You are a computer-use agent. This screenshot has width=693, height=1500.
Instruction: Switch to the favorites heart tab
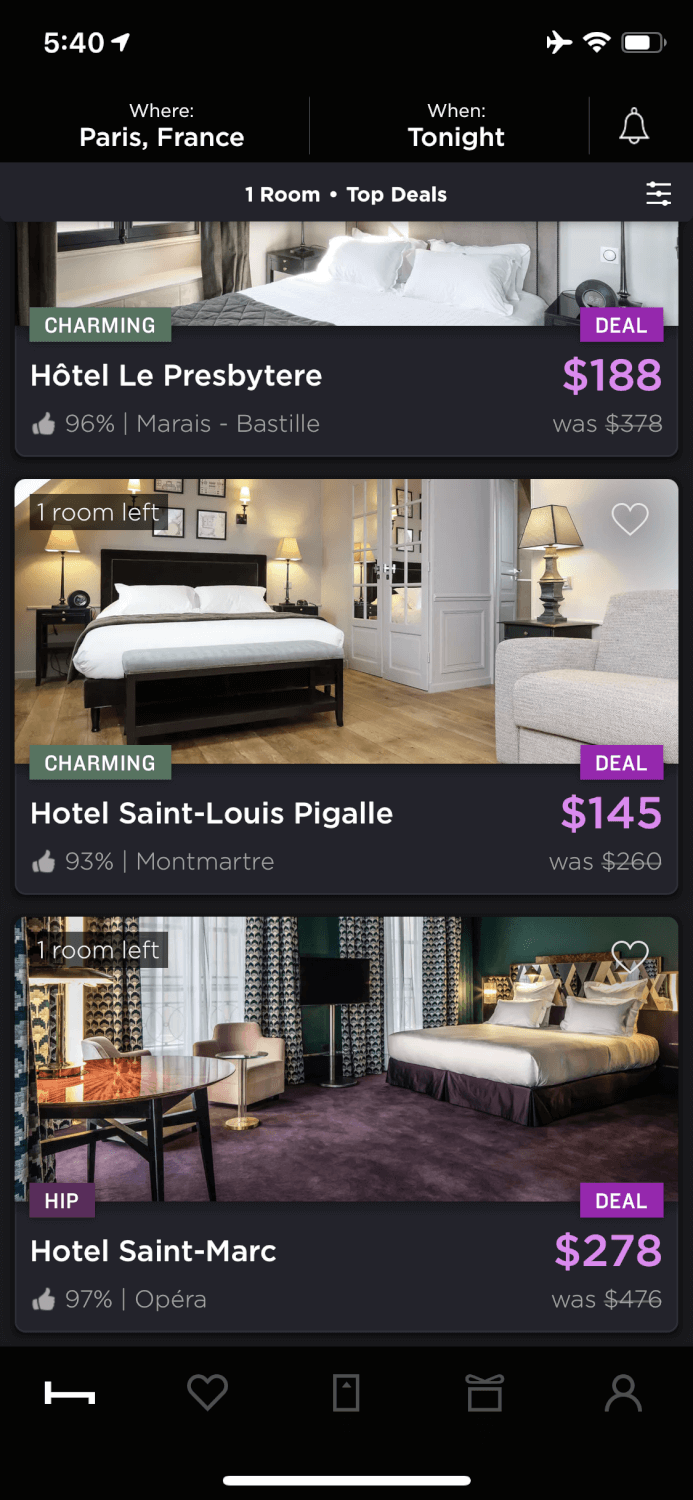pos(208,1392)
